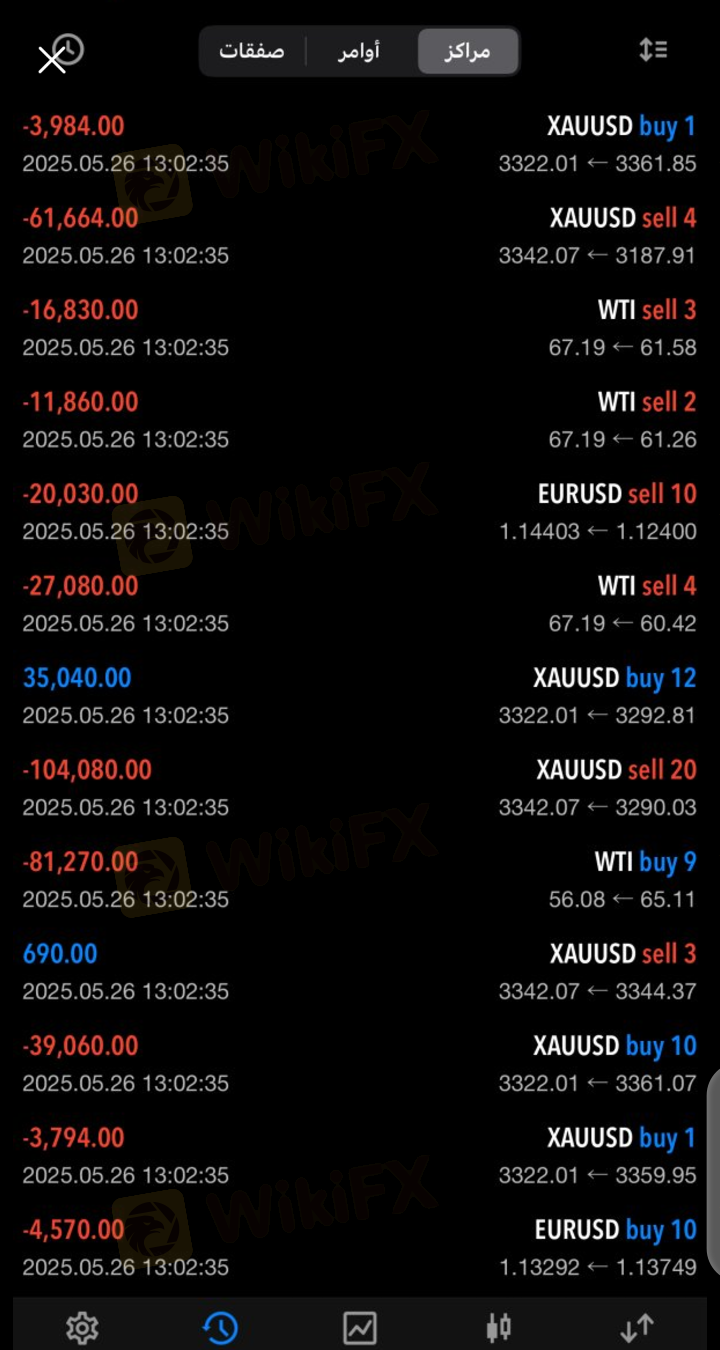
Task: Open the history tab in bottom bar
Action: click(220, 1328)
